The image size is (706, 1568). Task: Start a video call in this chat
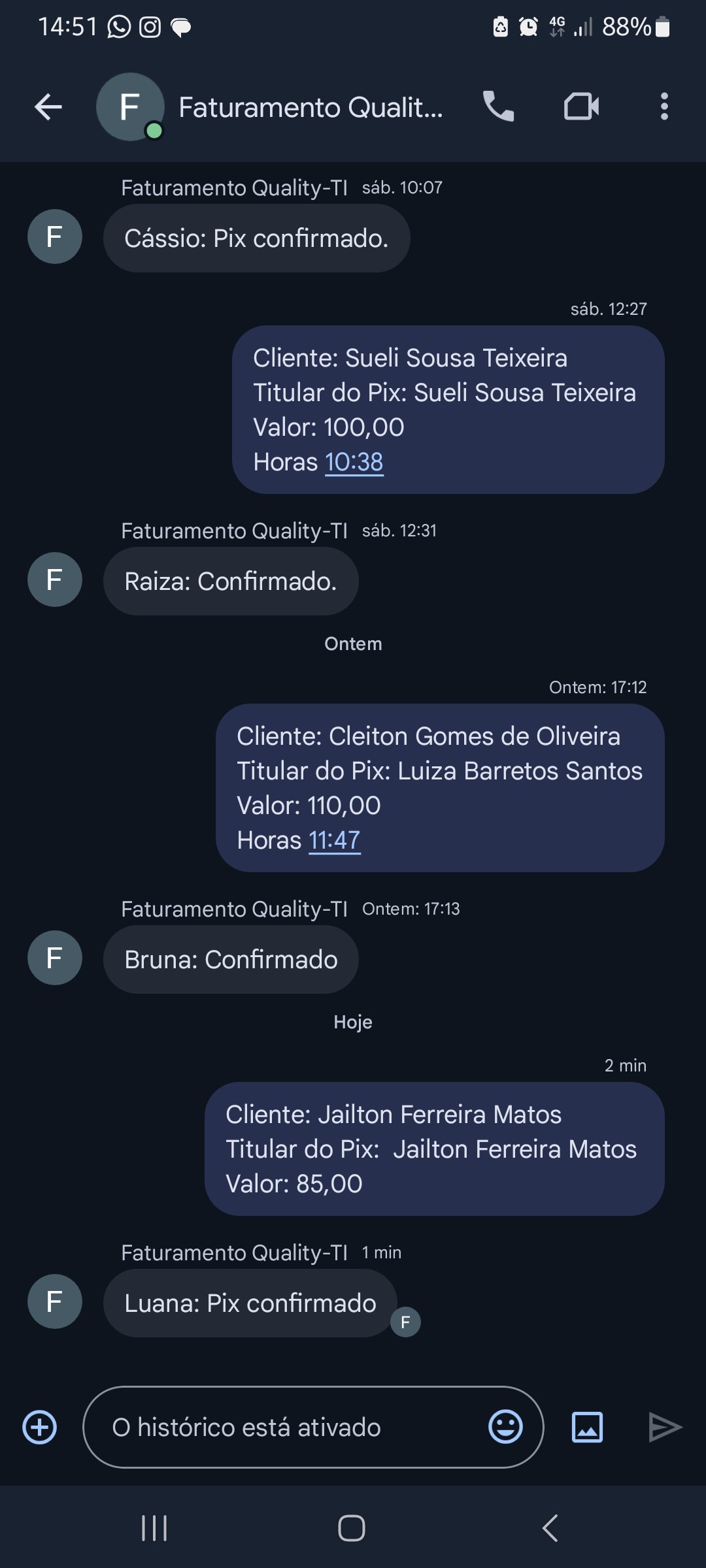[581, 106]
